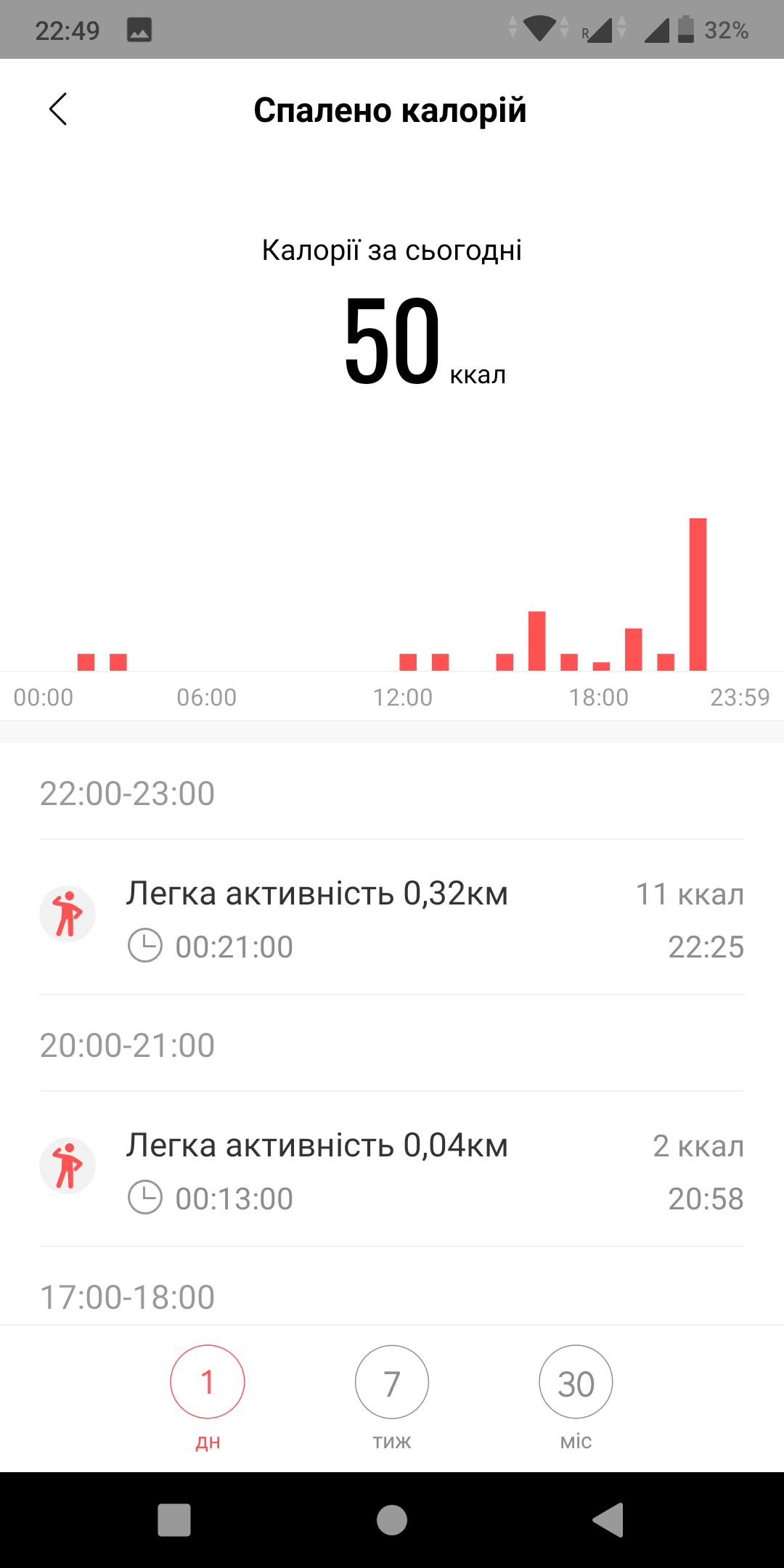Select the 1 дн day view
Screen dimensions: 784x1568
point(208,1382)
